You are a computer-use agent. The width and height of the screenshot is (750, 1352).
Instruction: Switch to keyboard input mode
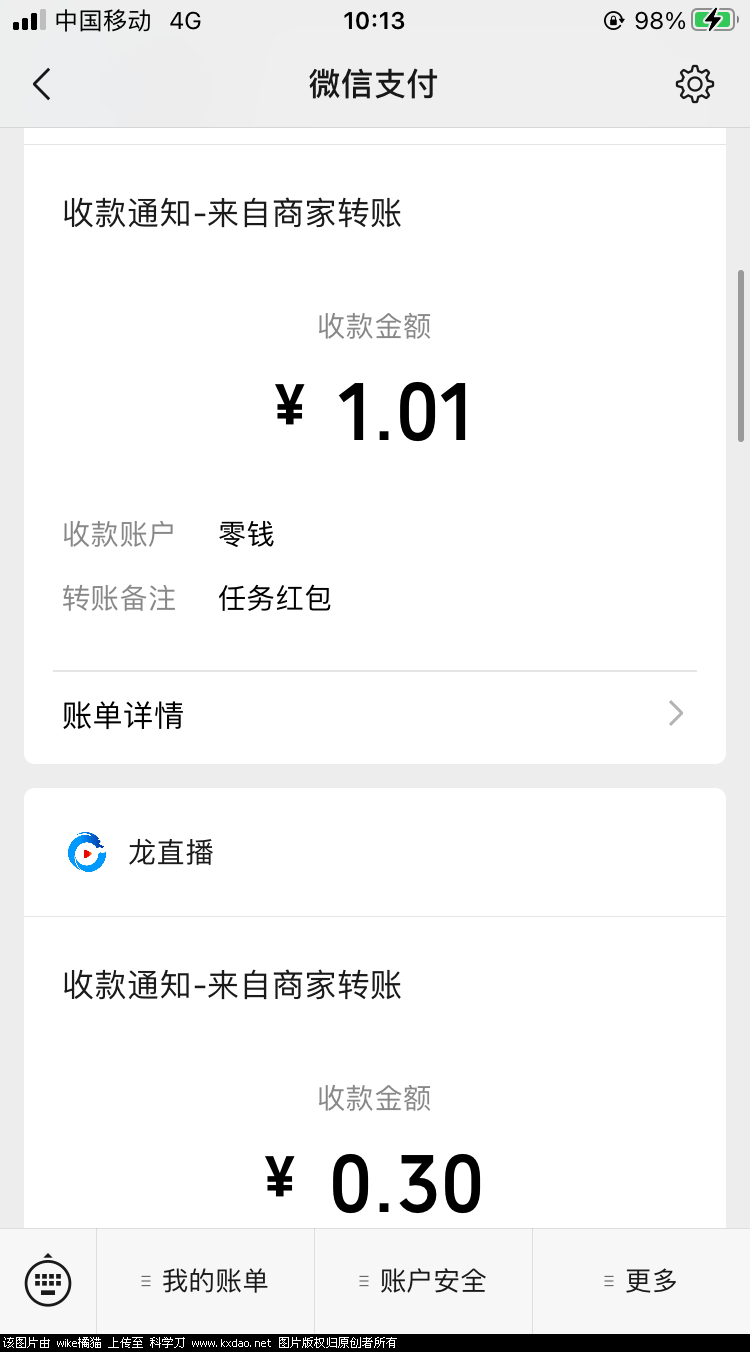click(x=48, y=1281)
